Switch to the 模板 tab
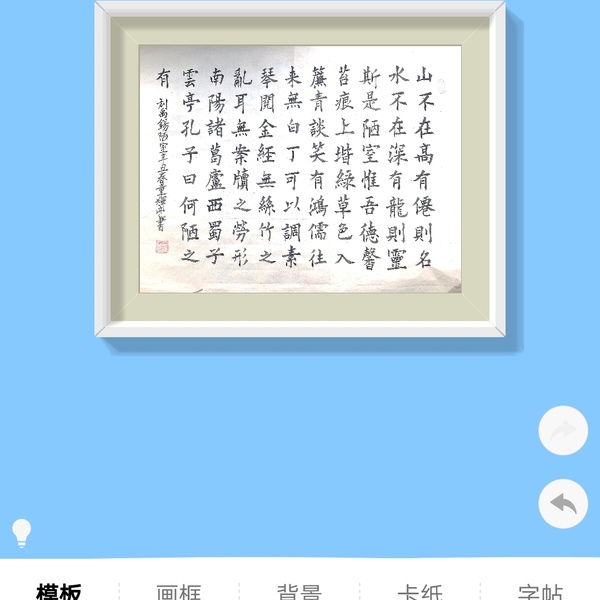The width and height of the screenshot is (600, 600). (x=59, y=590)
